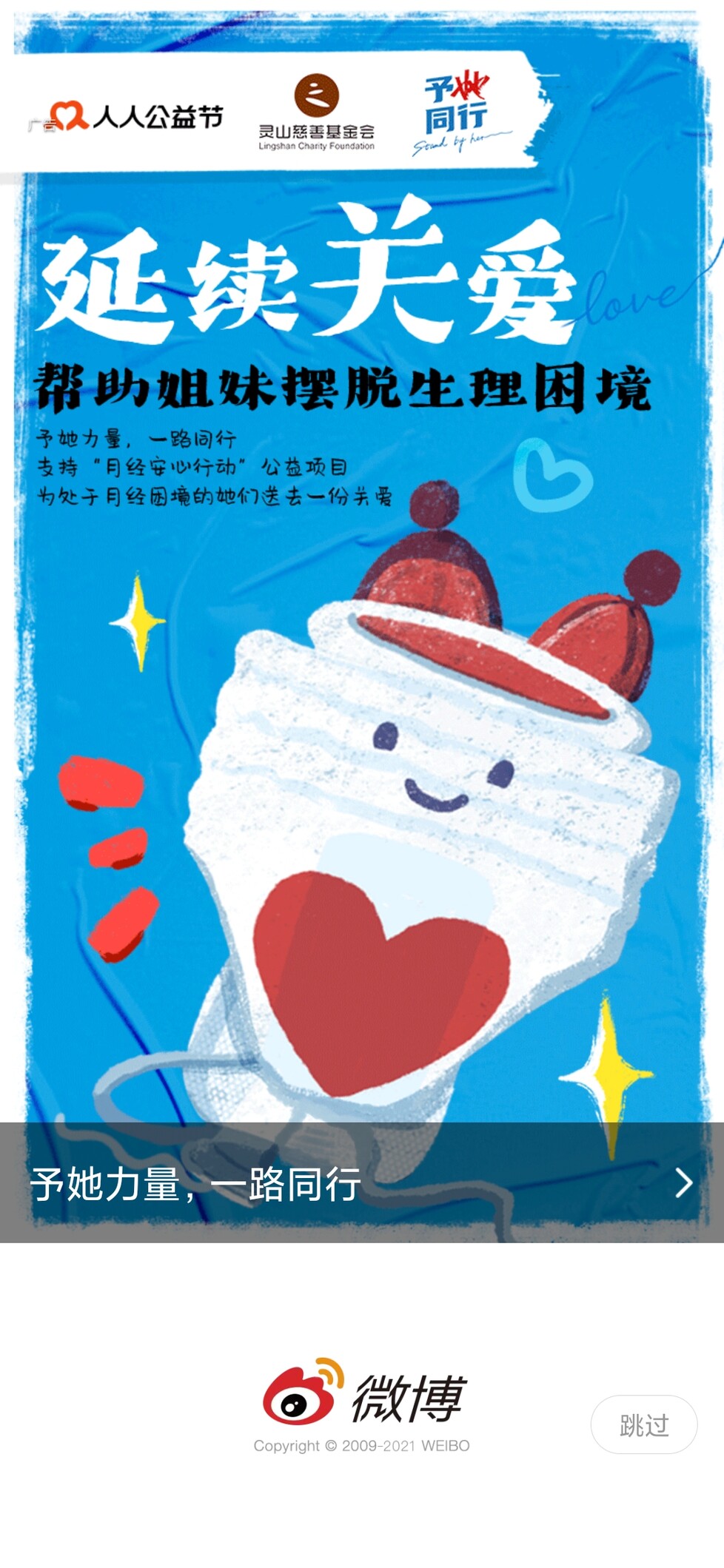724x1568 pixels.
Task: Open the 予她力量，一路同行 ad banner
Action: (x=362, y=1182)
